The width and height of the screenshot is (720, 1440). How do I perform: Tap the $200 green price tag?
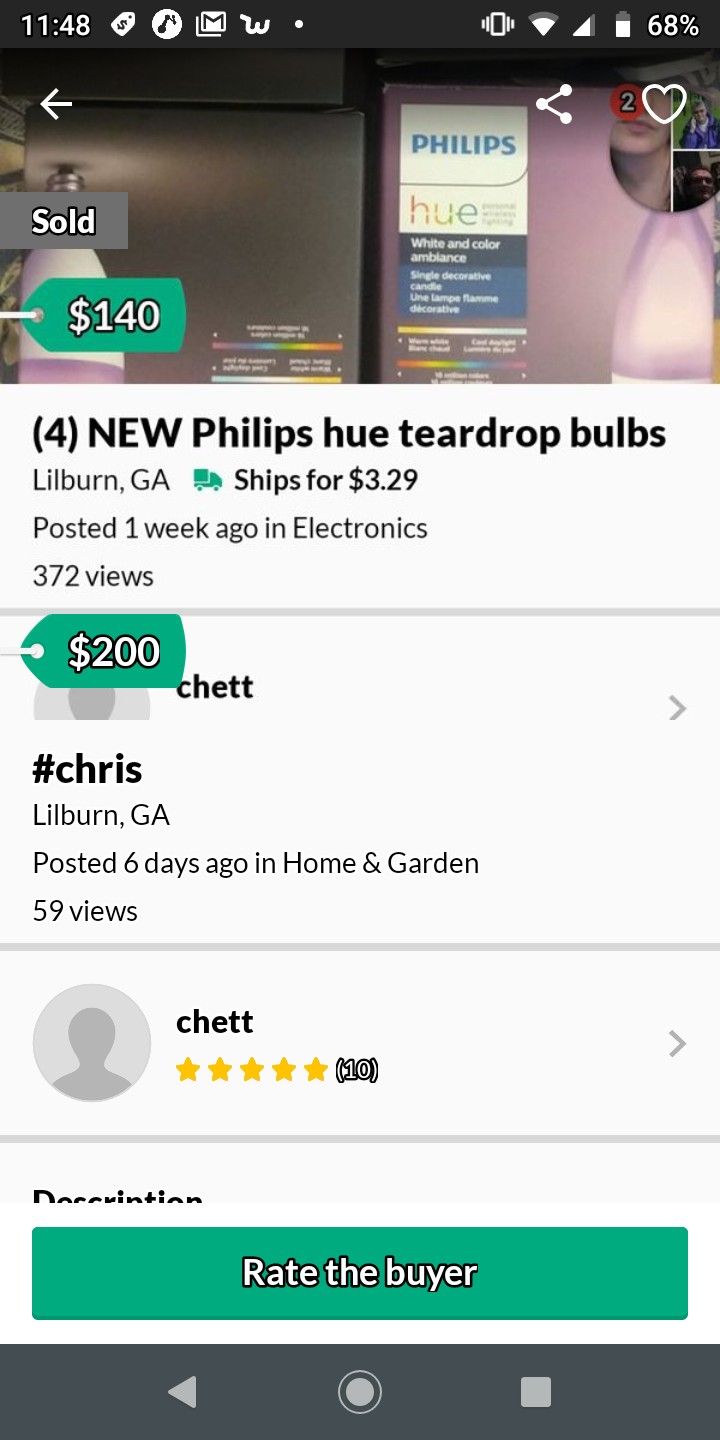(110, 650)
